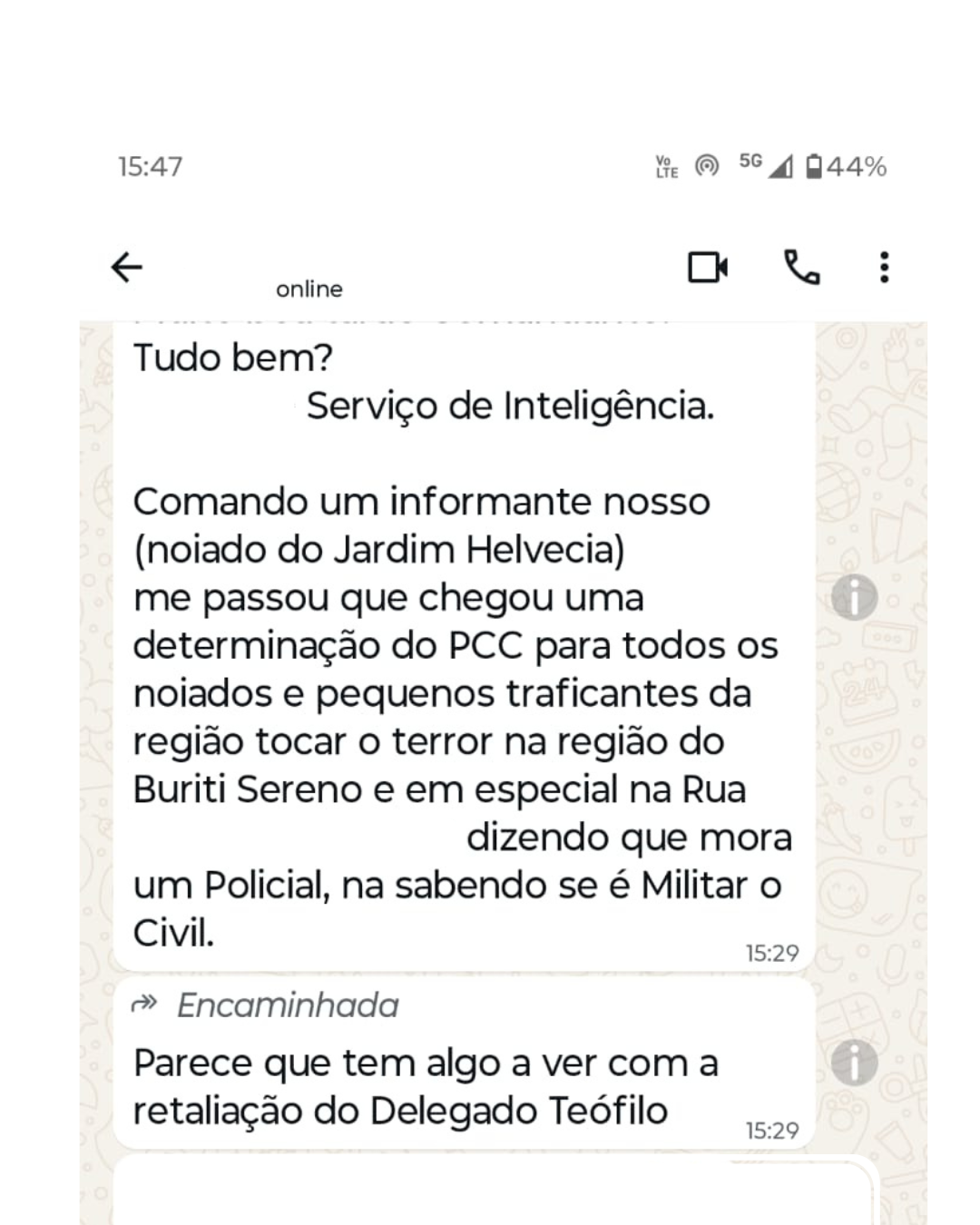Open the overflow menu
Viewport: 980px width, 1225px height.
tap(884, 268)
